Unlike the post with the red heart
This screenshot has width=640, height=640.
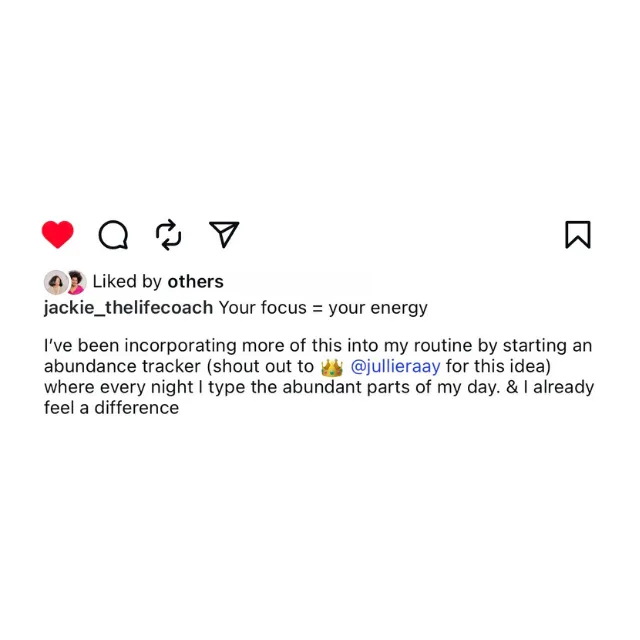click(58, 234)
